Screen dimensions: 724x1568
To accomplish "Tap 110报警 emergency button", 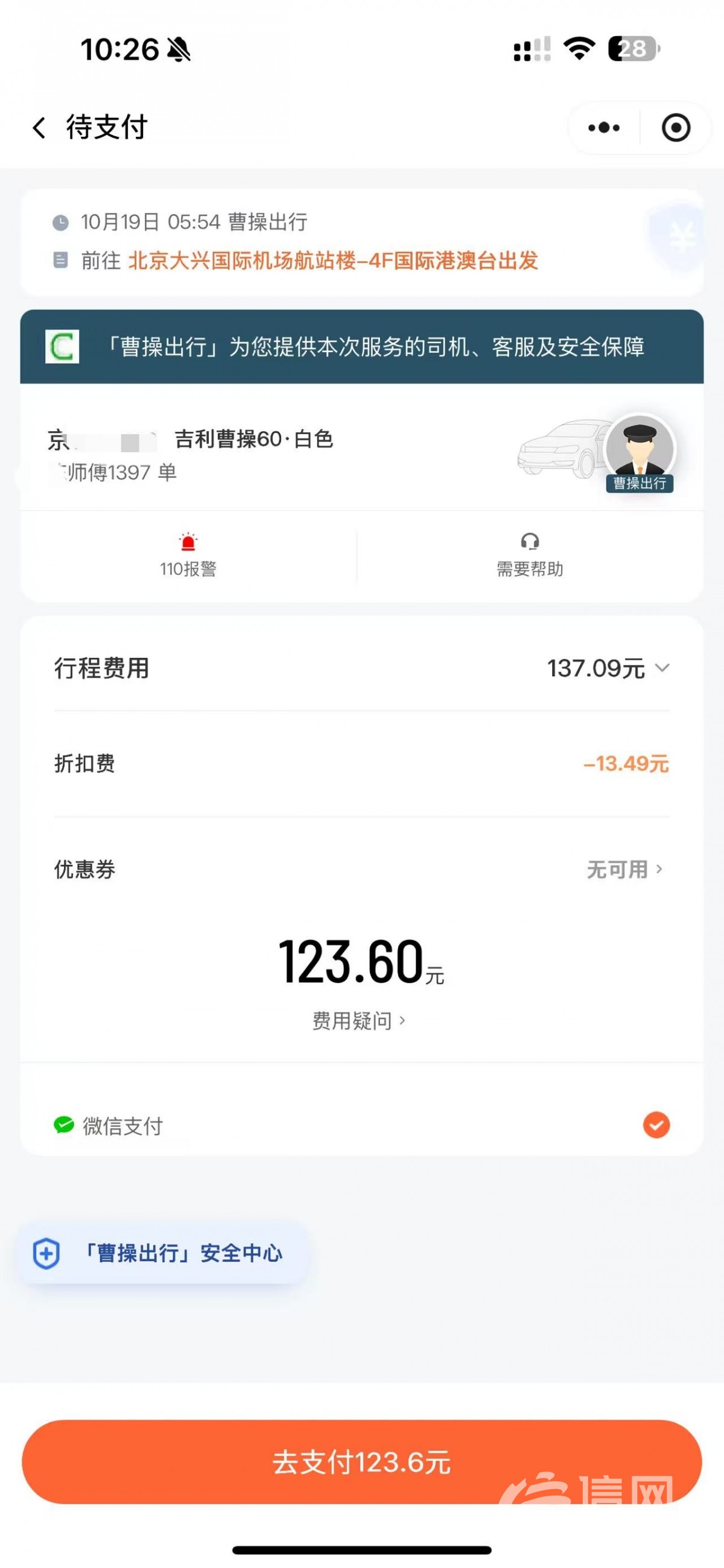I will (188, 555).
